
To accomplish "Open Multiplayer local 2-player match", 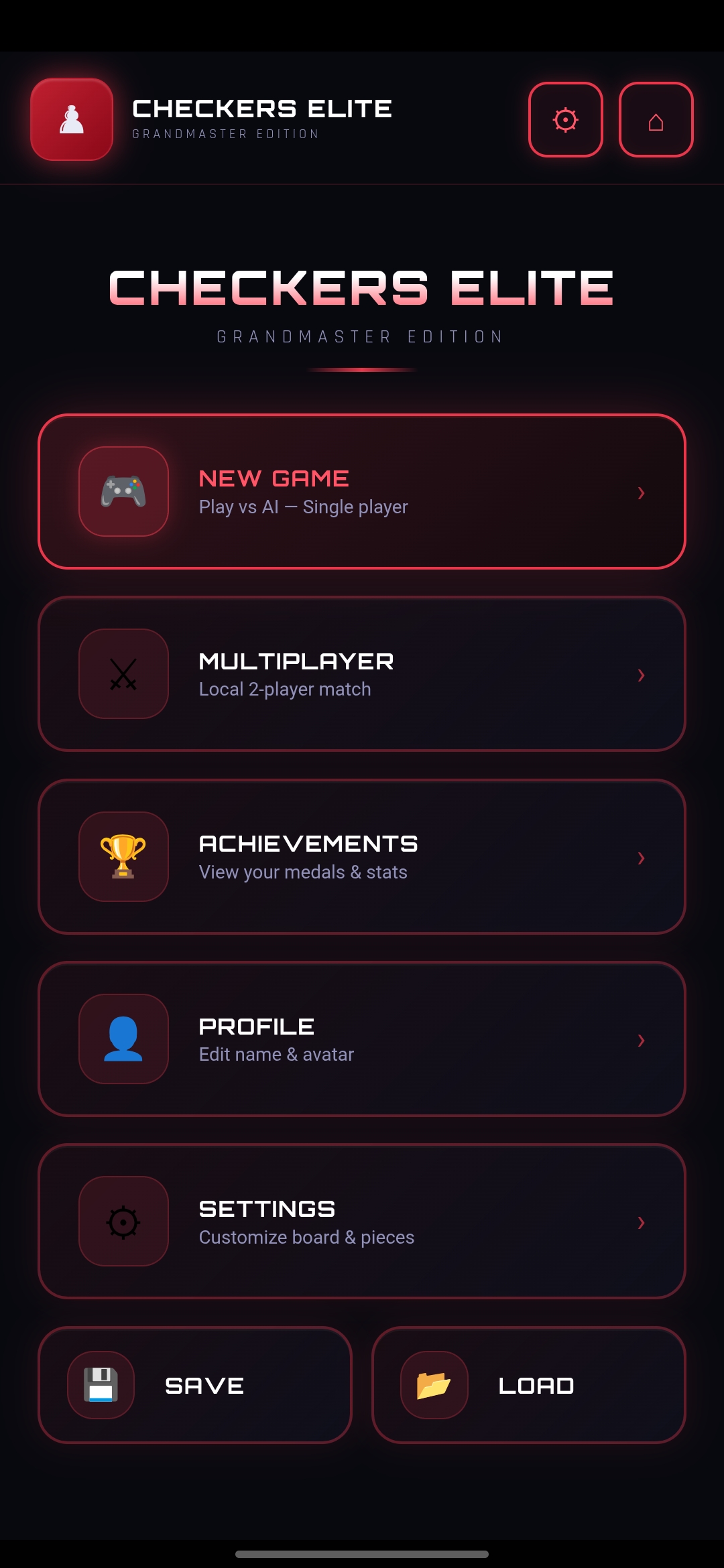I will 362,675.
